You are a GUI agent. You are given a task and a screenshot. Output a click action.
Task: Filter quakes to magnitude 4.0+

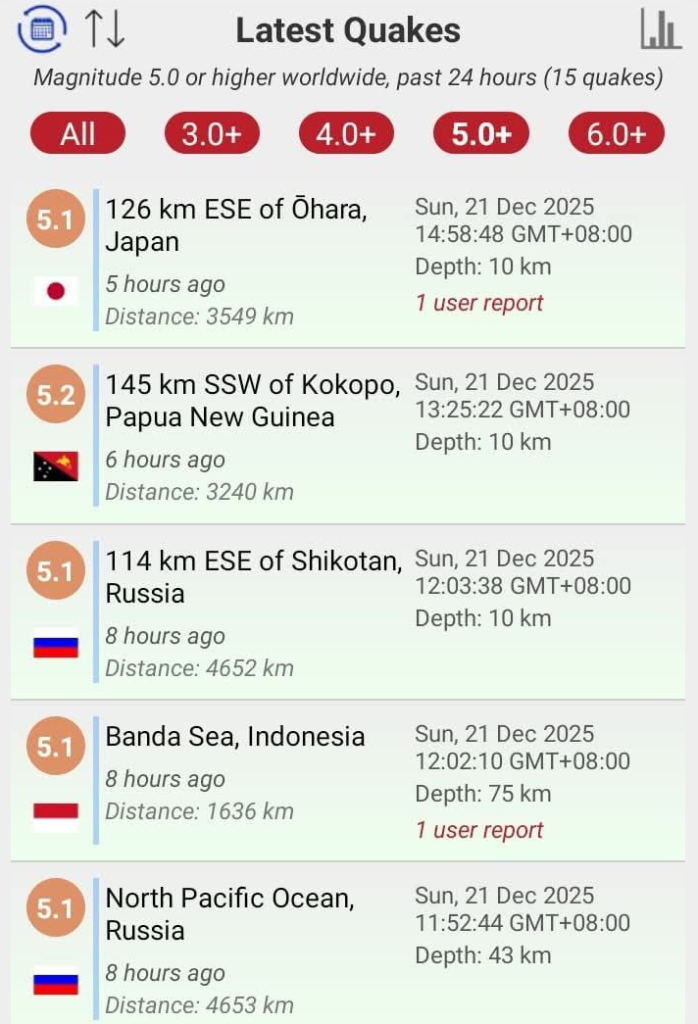click(346, 133)
